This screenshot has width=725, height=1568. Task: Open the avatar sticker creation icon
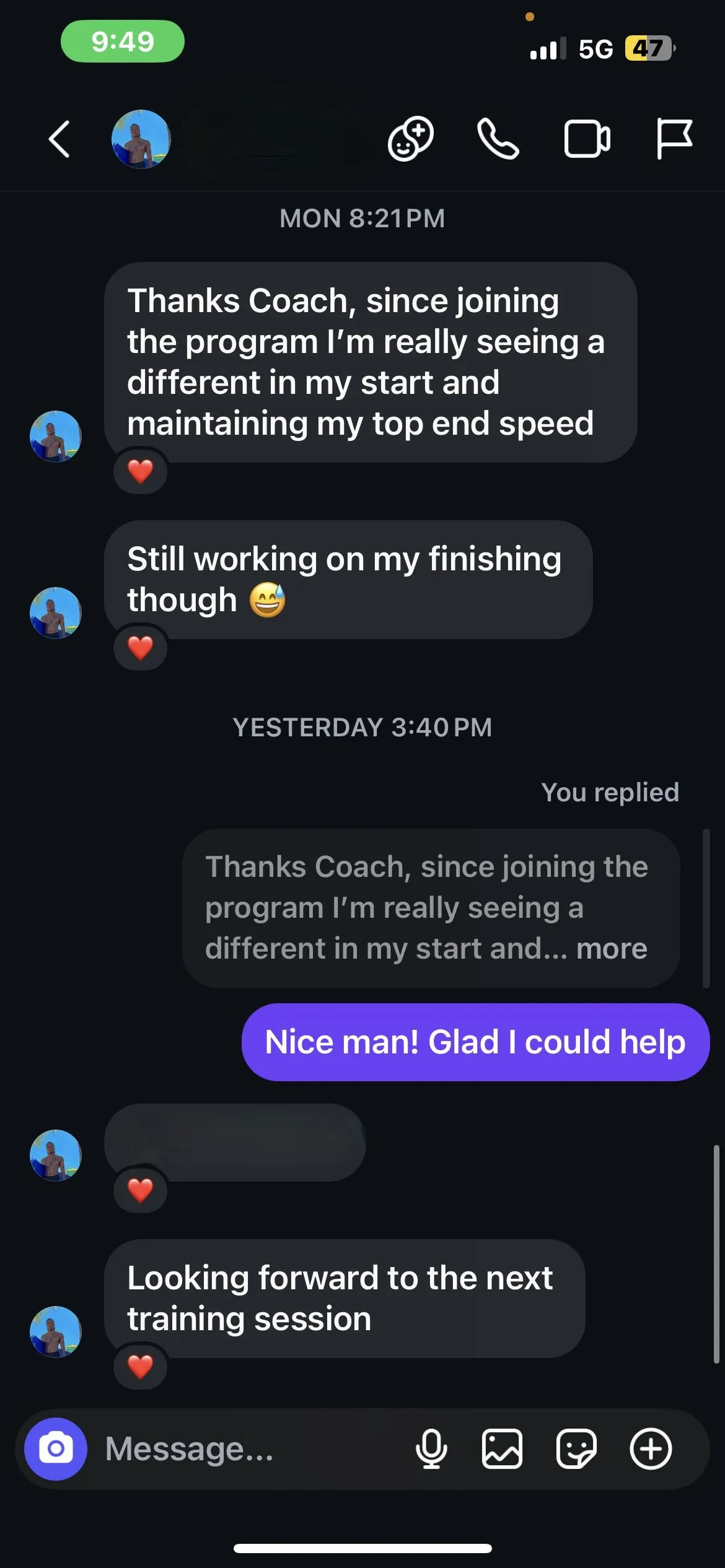coord(410,139)
